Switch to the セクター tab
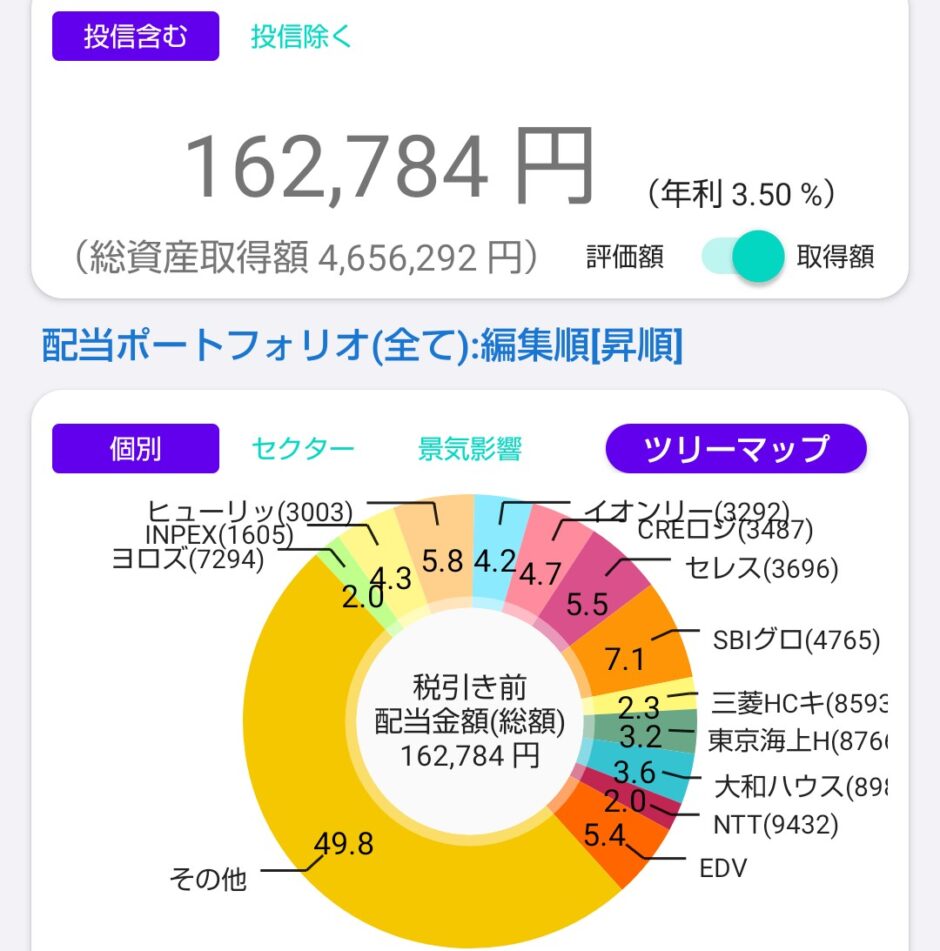The width and height of the screenshot is (940, 951). [x=303, y=449]
